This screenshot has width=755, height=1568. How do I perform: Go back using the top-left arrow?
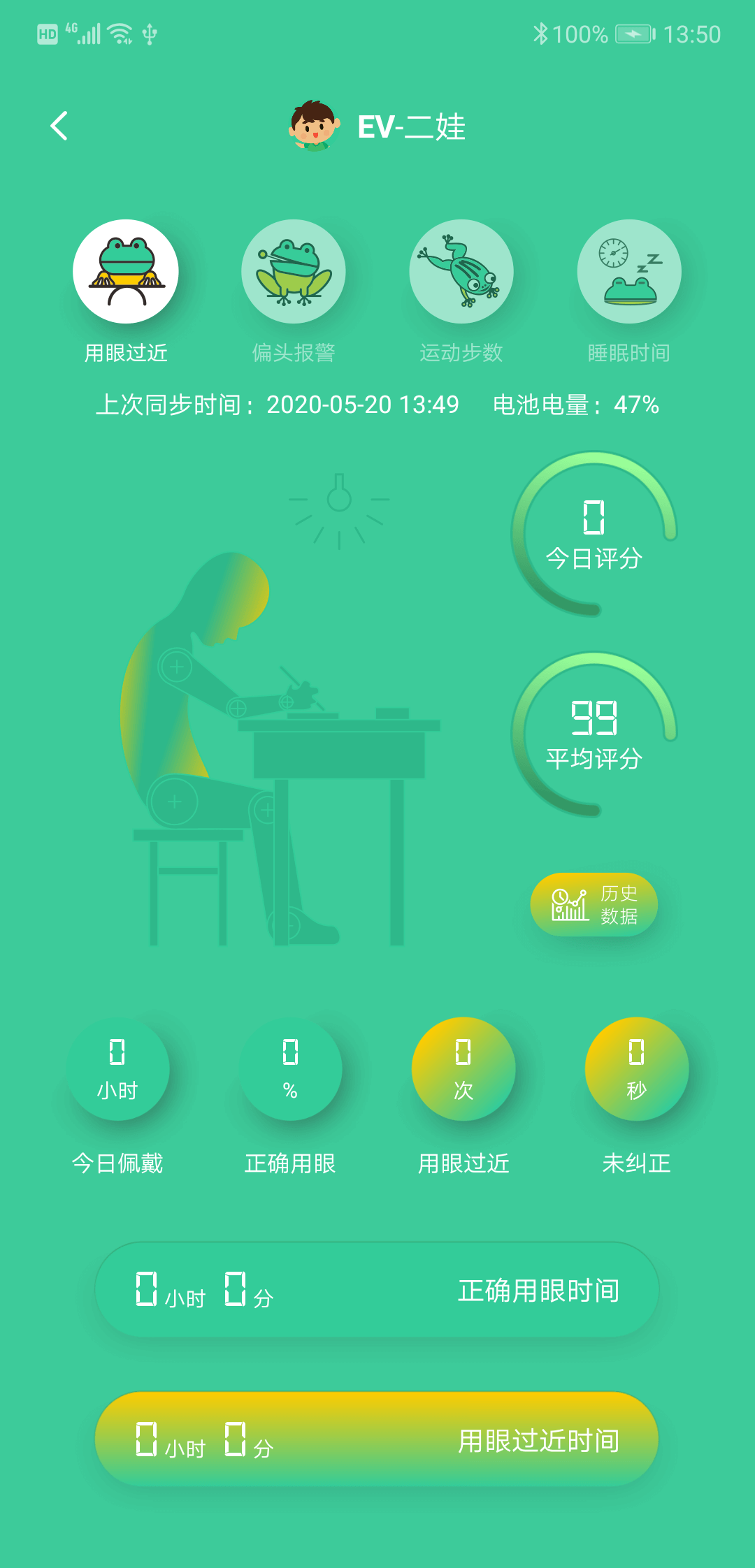59,126
